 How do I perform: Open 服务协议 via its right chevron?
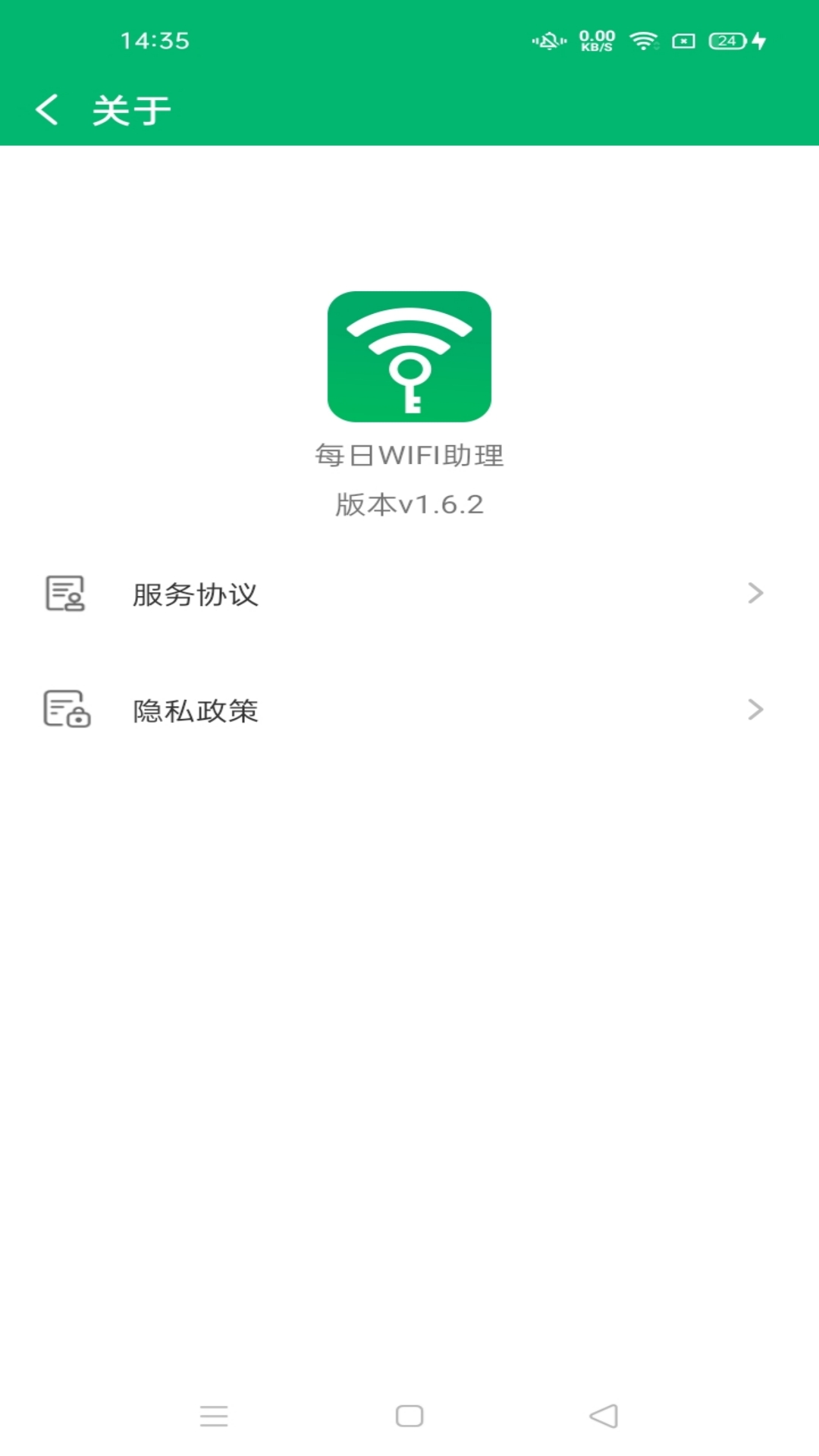755,595
